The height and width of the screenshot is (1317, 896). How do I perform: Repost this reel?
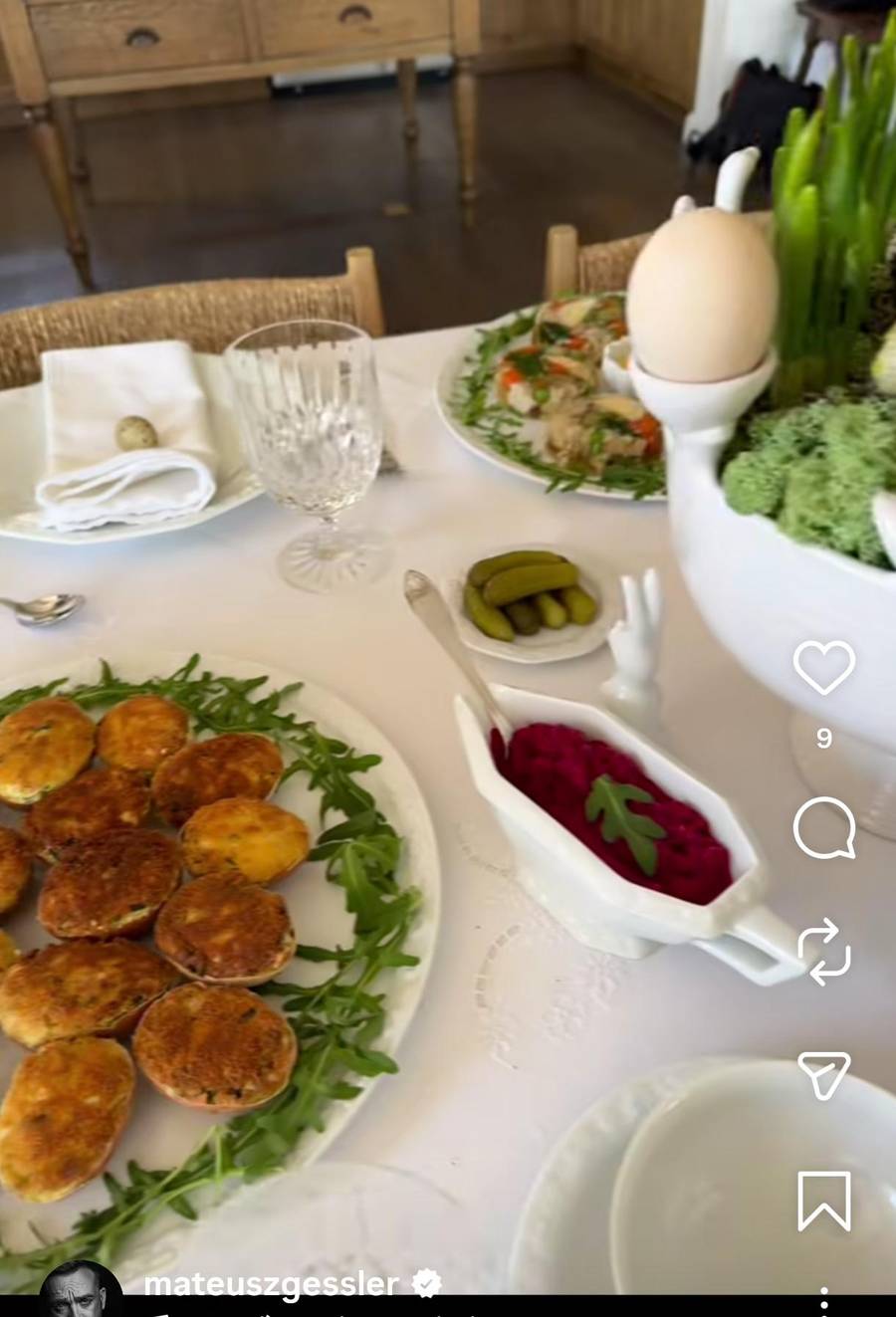coord(823,951)
